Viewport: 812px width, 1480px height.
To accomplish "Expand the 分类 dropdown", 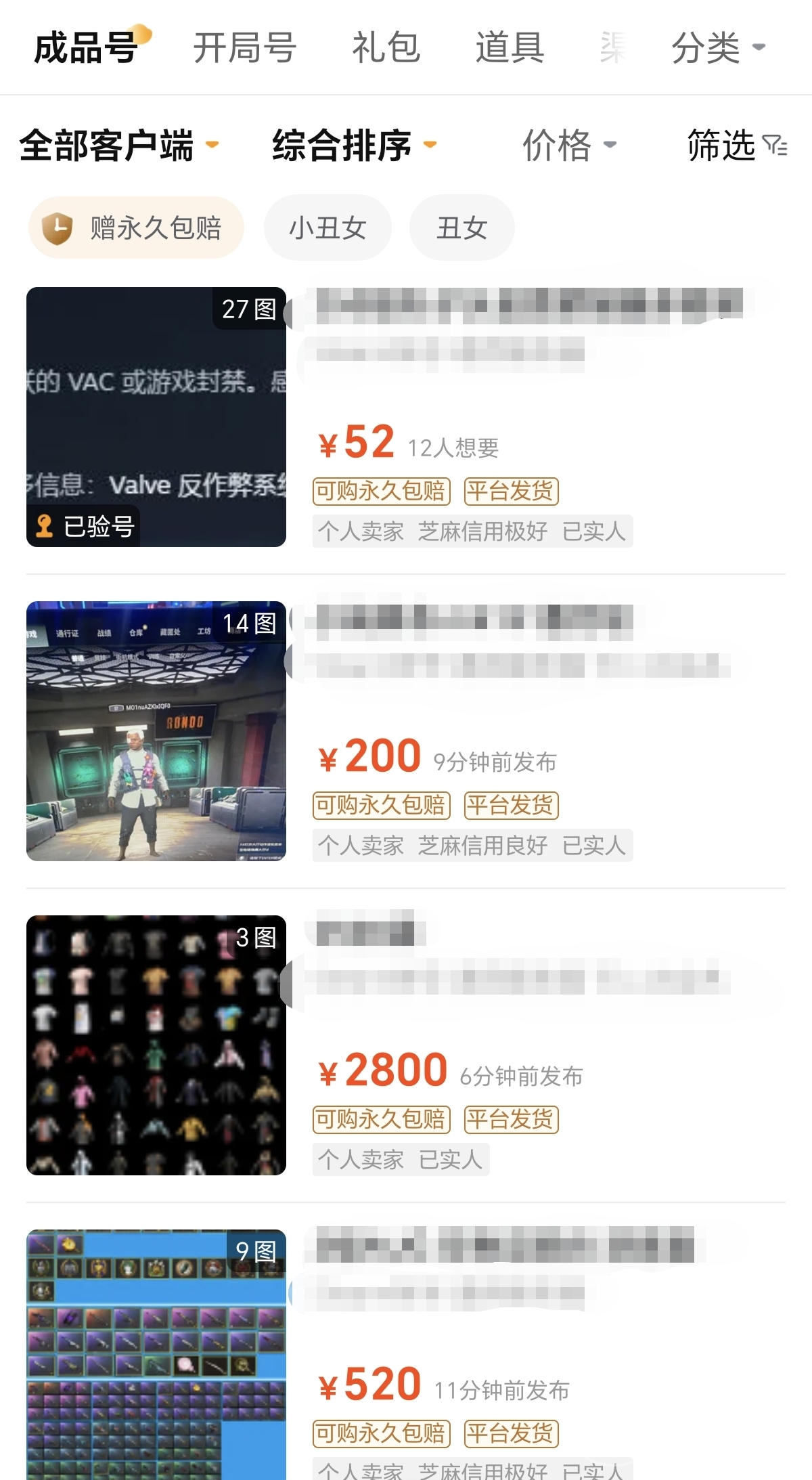I will 717,47.
